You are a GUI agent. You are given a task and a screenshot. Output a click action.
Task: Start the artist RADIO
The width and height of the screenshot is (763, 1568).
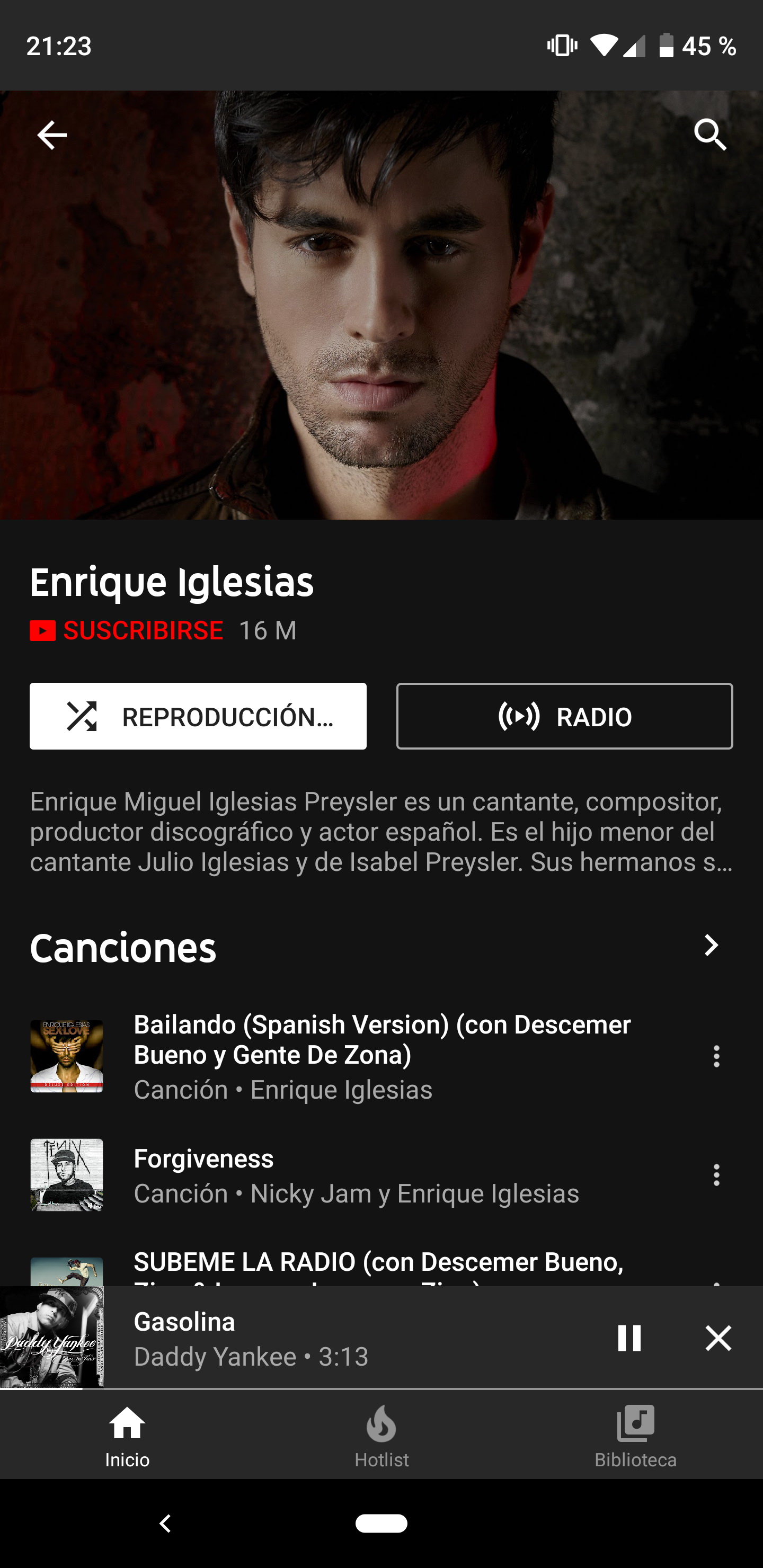coord(564,716)
